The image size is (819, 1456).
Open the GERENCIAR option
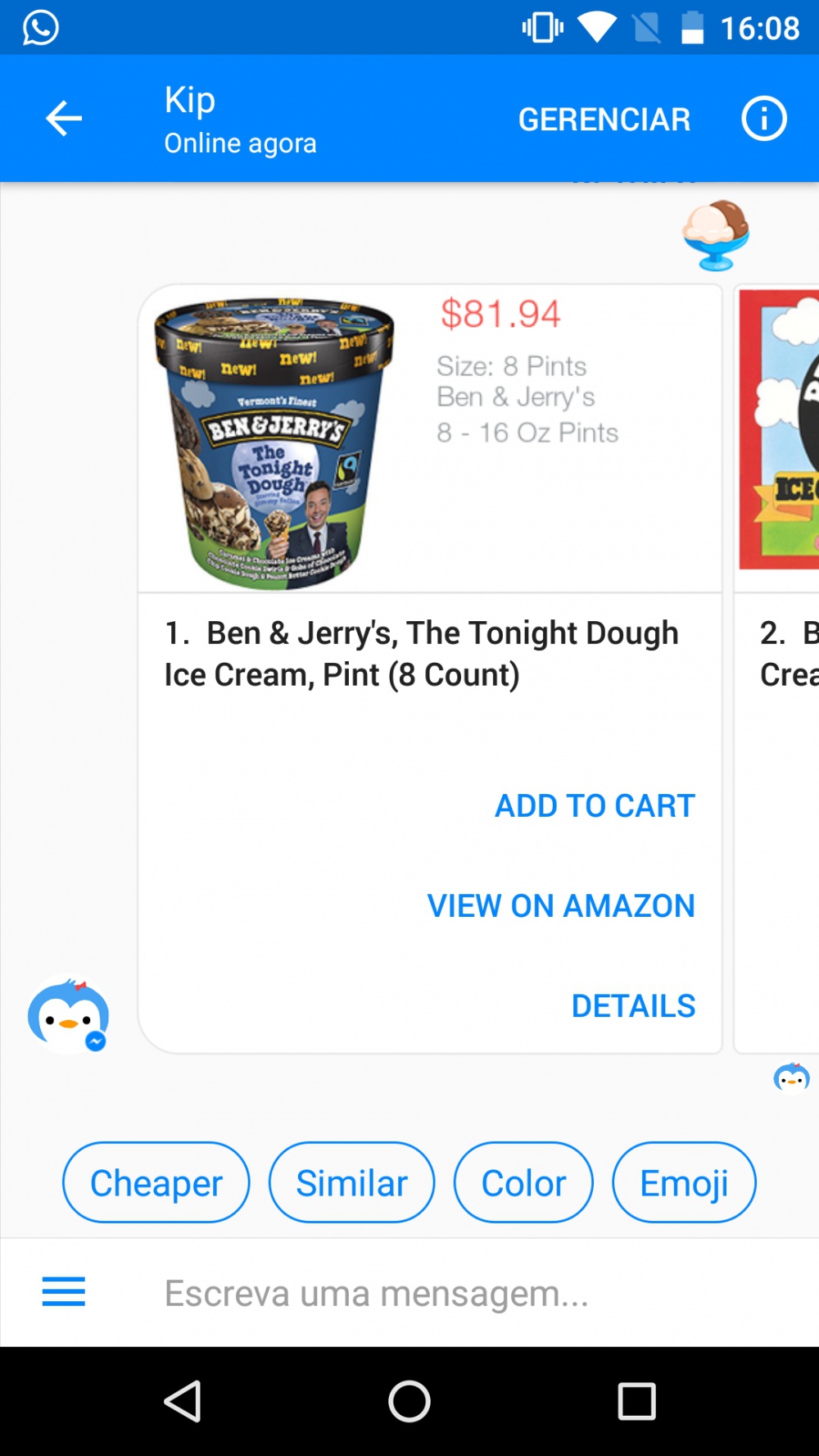tap(604, 120)
